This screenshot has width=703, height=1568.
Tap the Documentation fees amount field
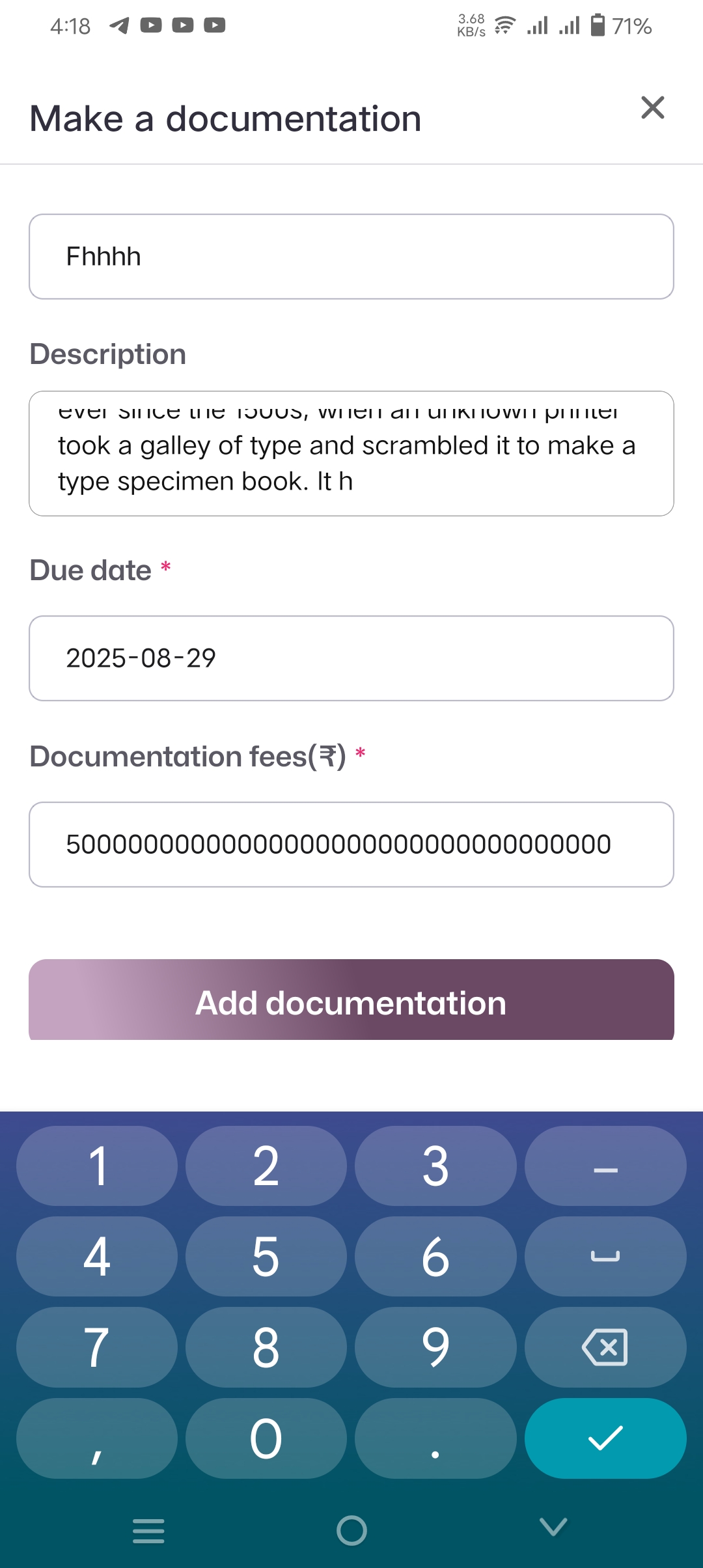(351, 845)
